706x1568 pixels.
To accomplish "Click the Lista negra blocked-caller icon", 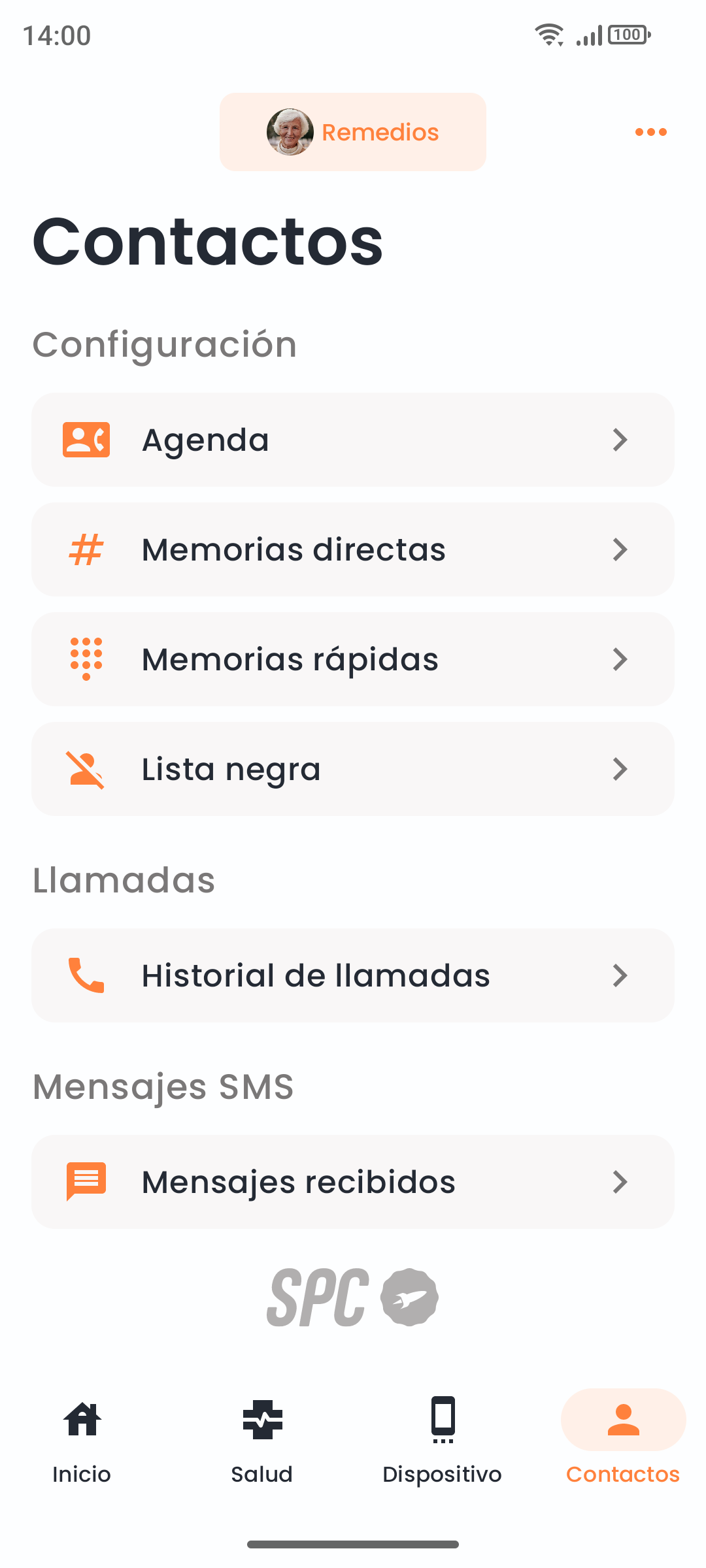I will click(86, 769).
